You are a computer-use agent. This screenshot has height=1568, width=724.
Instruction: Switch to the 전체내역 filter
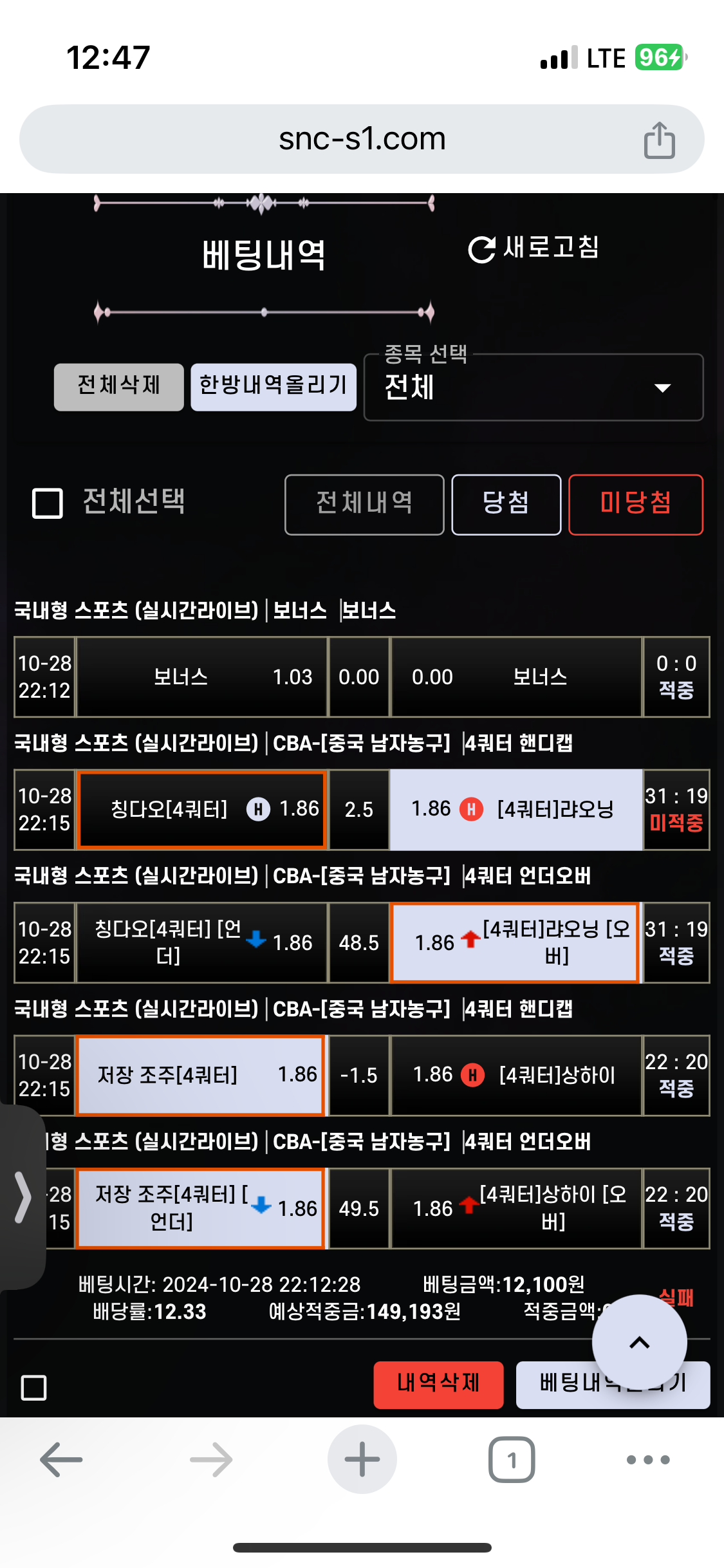(x=364, y=505)
